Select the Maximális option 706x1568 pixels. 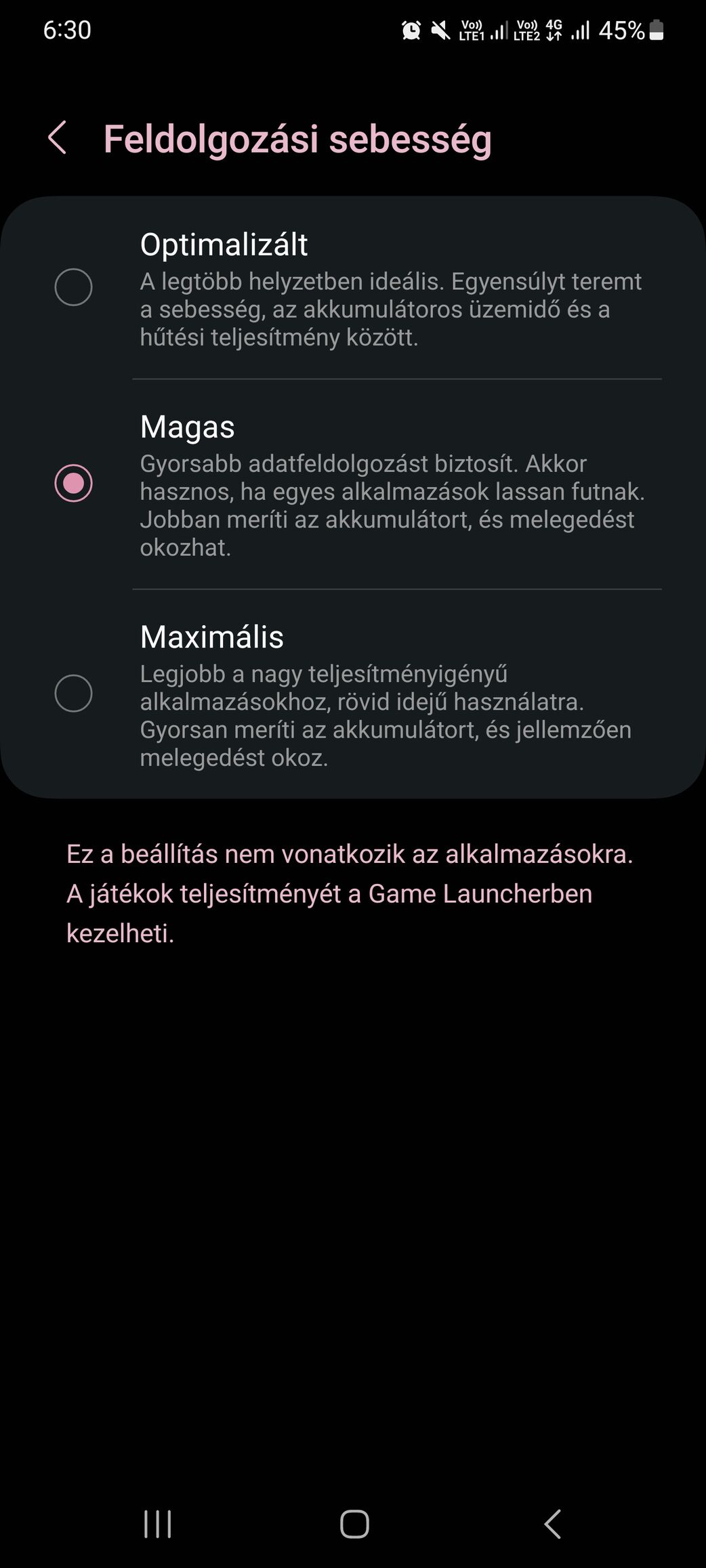73,694
